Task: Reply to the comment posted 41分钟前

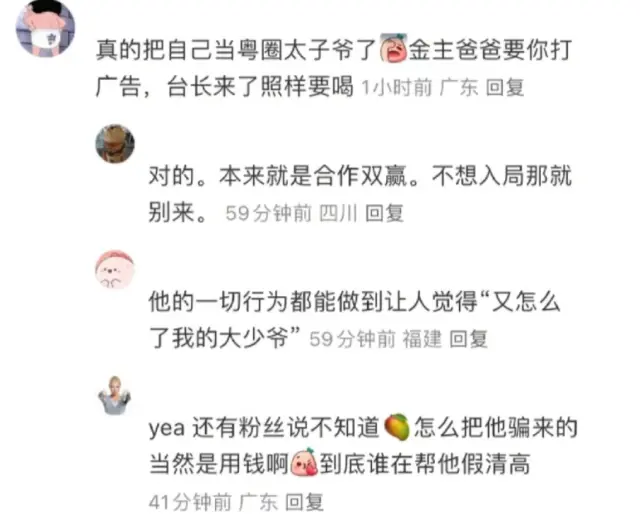Action: [304, 500]
